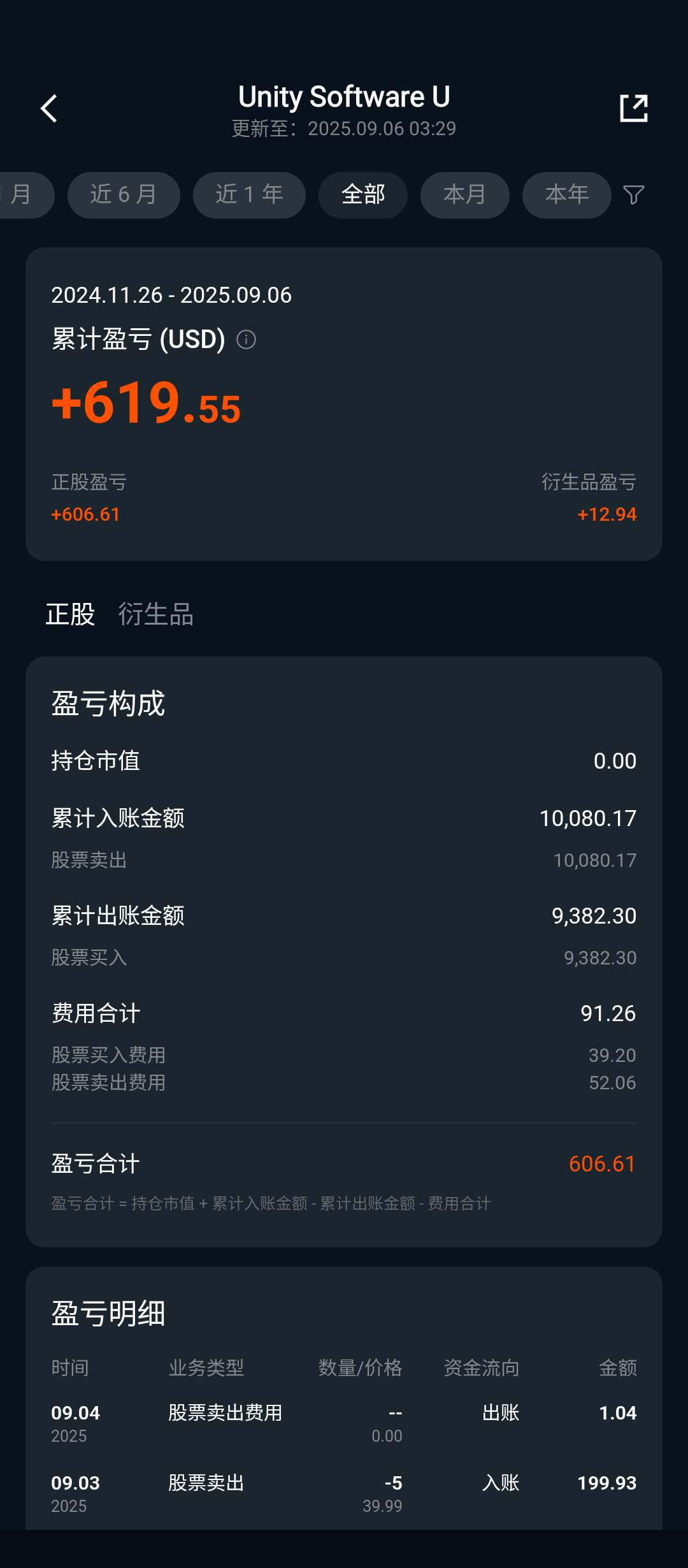Open the date filter funnel icon

coord(634,195)
